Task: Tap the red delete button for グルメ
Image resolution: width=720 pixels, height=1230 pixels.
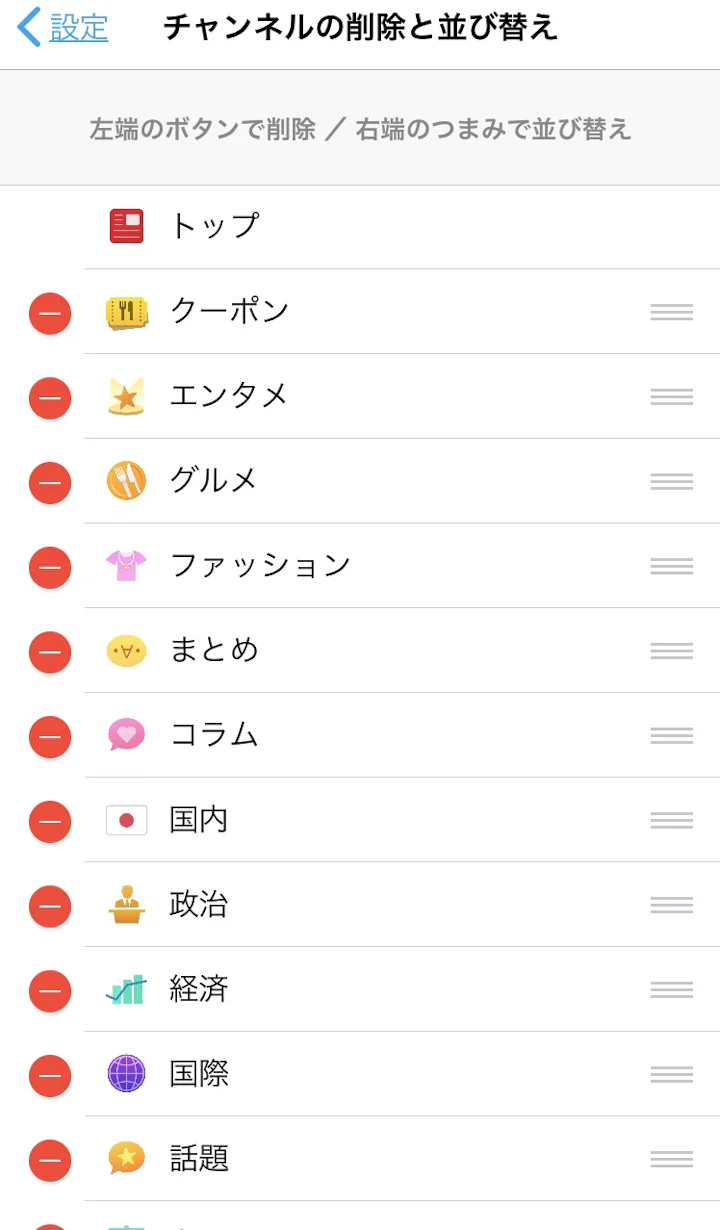Action: 50,483
